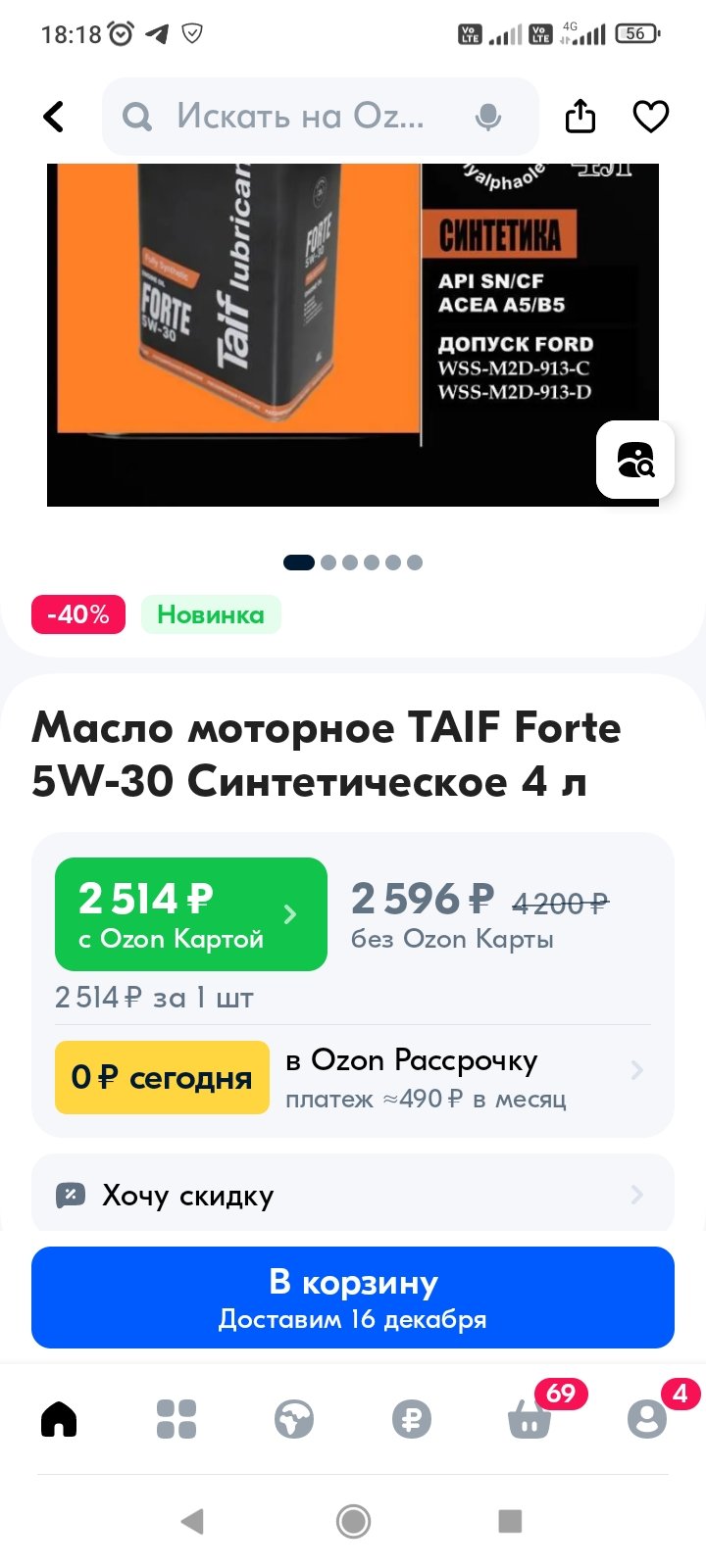Viewport: 706px width, 1568px height.
Task: Open recent apps from the system bar
Action: click(510, 1521)
